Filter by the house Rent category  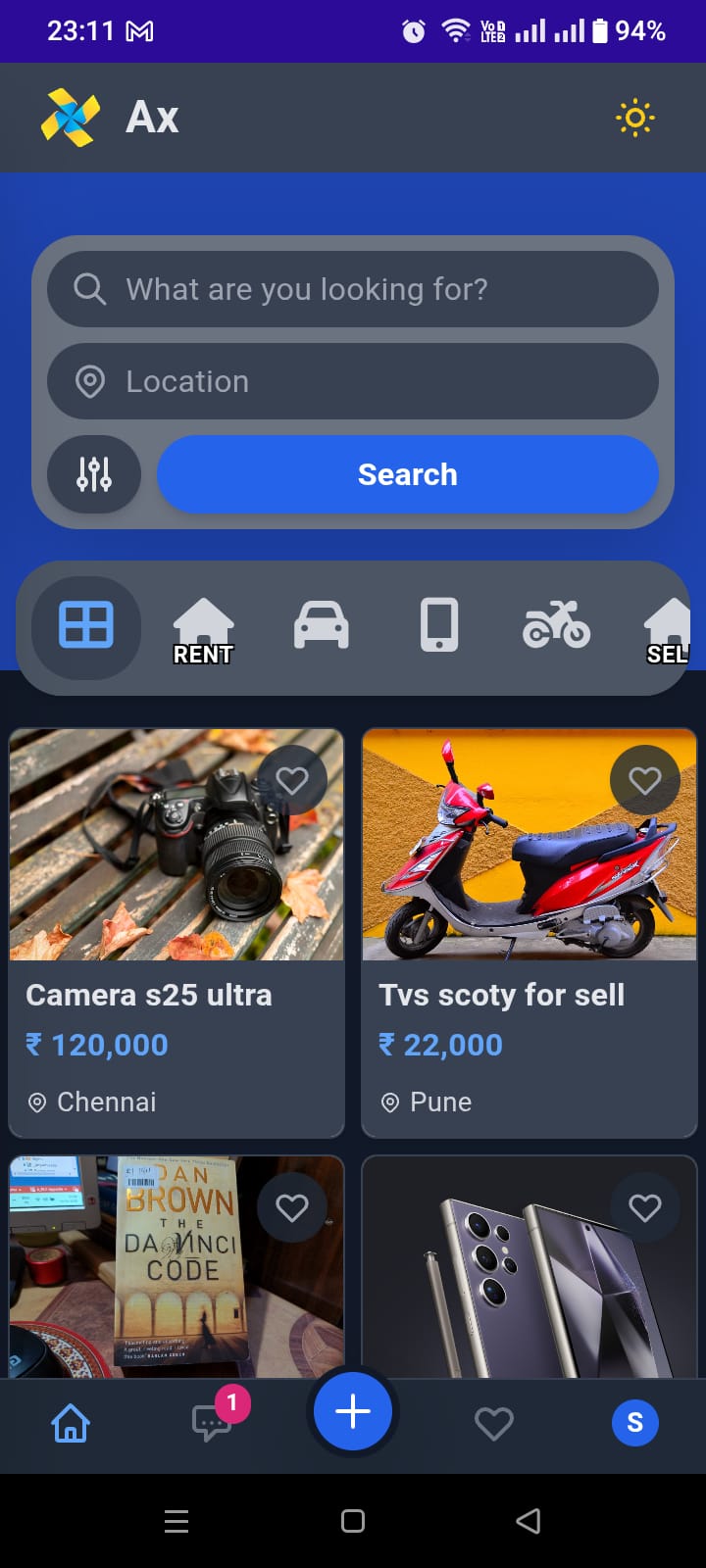pos(203,629)
